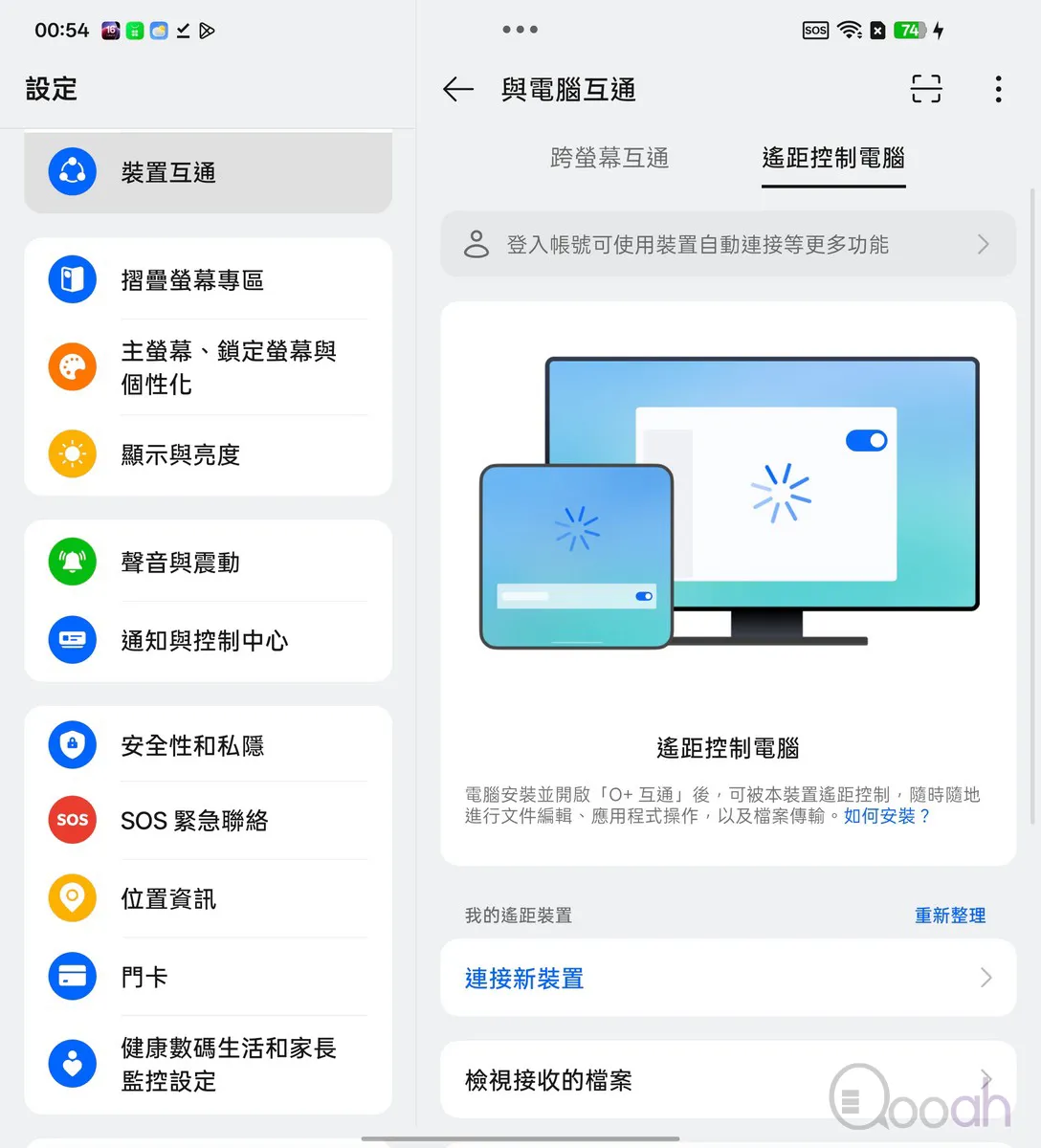
Task: Open 位置資訊 settings
Action: [208, 898]
